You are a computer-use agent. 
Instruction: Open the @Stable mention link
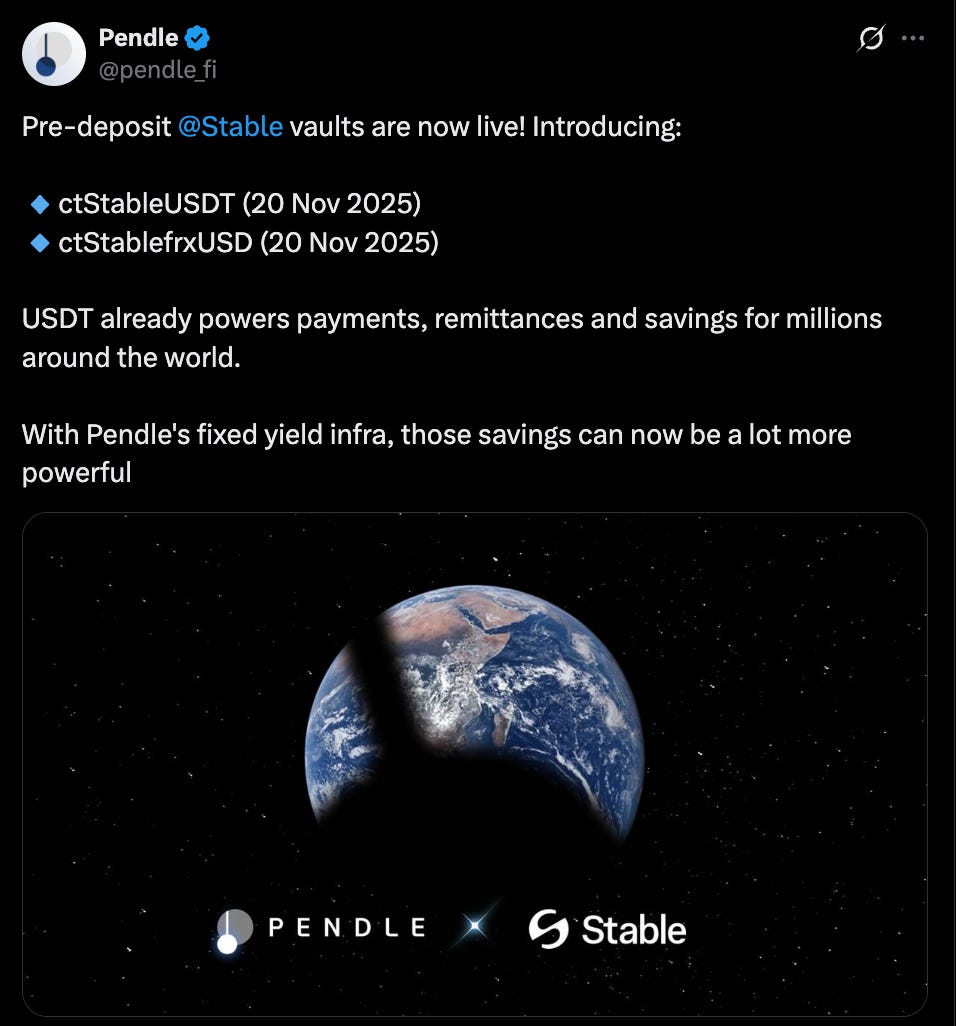[230, 126]
